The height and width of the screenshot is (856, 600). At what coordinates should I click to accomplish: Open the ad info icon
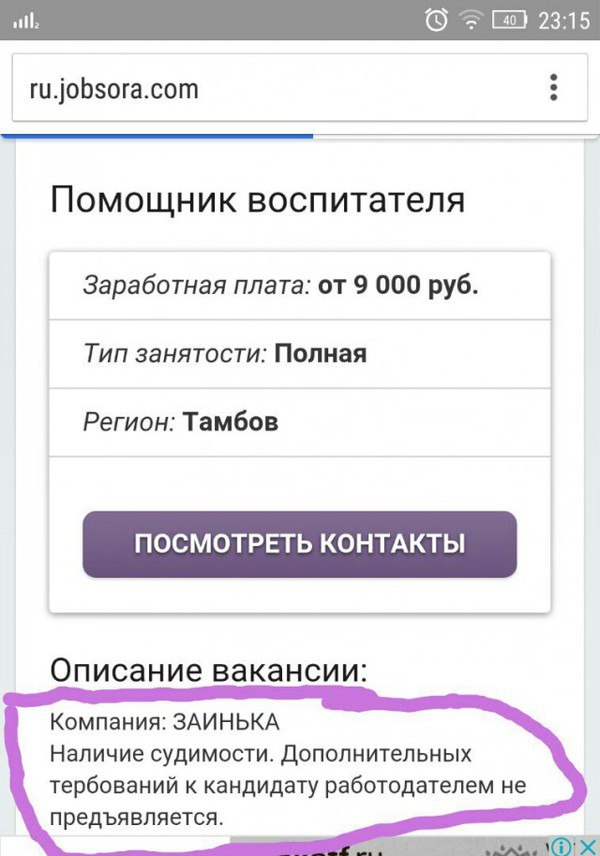[x=564, y=846]
